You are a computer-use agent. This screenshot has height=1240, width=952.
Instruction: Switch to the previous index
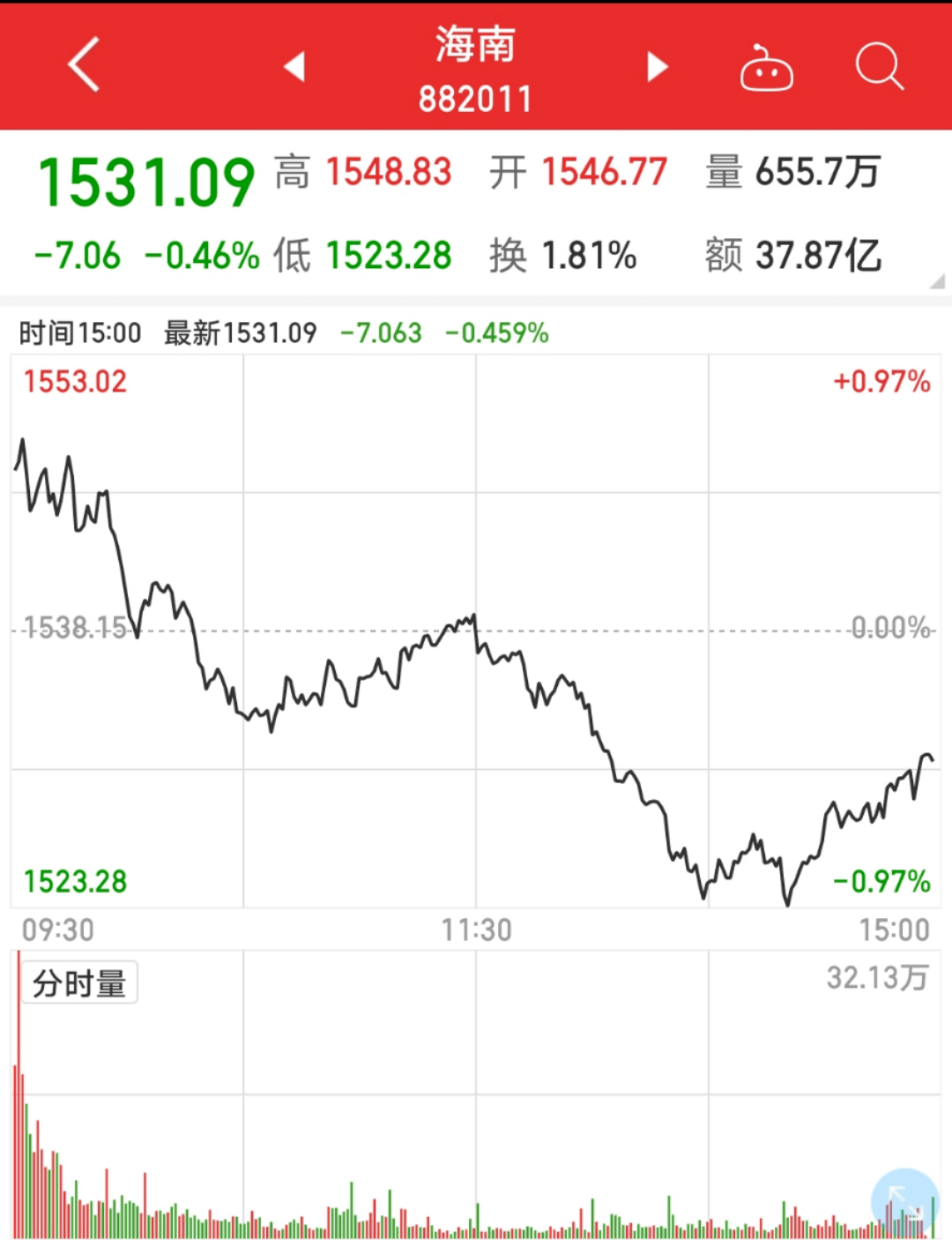pos(295,66)
